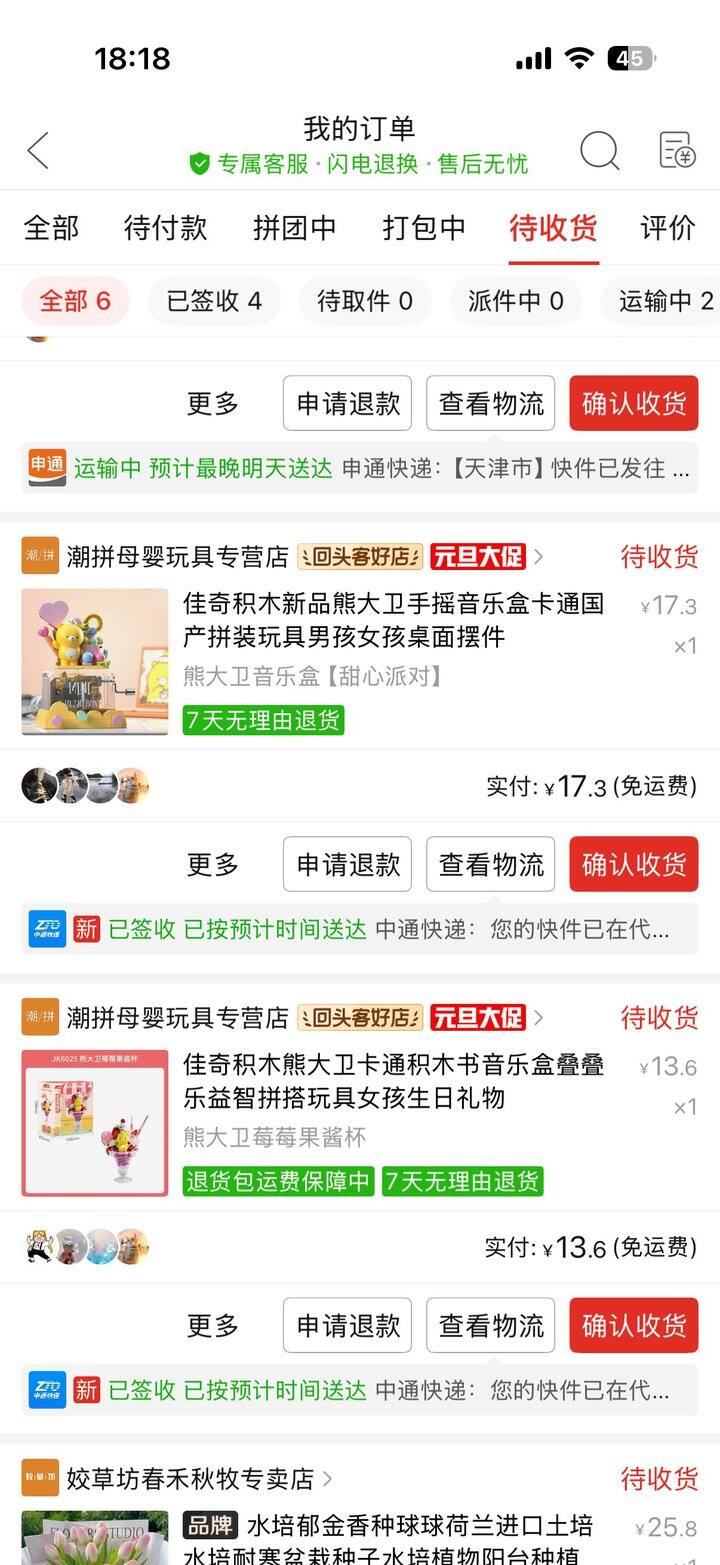Select the 待取件 0 filter chip
This screenshot has width=720, height=1565.
point(365,301)
